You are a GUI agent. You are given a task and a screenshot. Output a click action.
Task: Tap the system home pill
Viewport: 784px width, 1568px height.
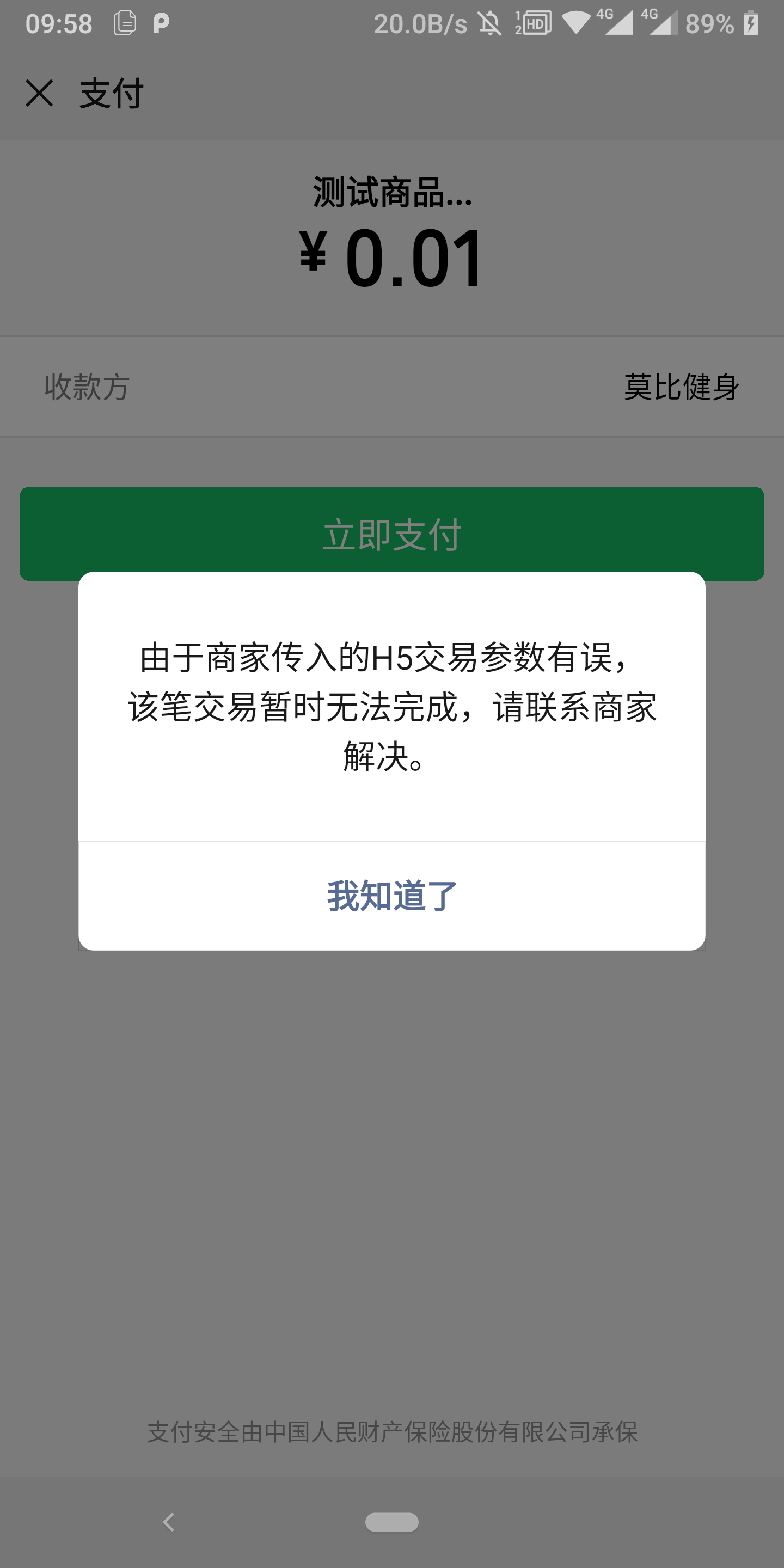392,1522
